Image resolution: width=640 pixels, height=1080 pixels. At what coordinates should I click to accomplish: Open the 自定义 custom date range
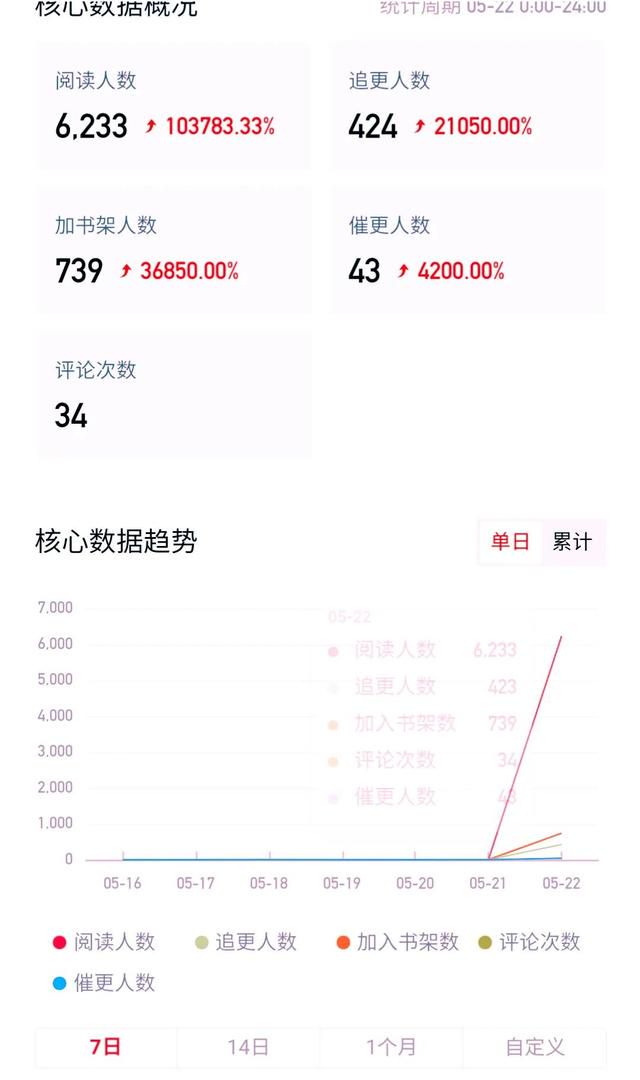tap(535, 1047)
